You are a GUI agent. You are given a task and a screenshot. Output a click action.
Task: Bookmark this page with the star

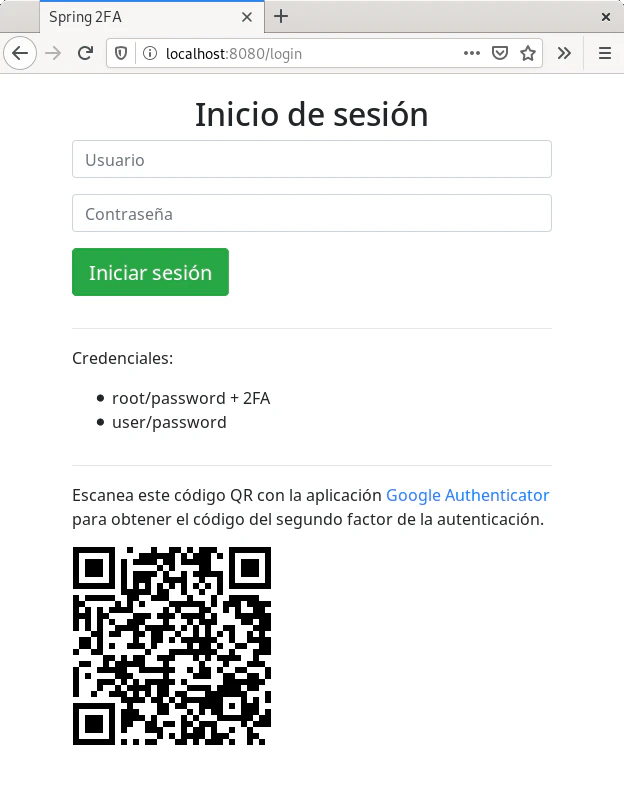[527, 54]
